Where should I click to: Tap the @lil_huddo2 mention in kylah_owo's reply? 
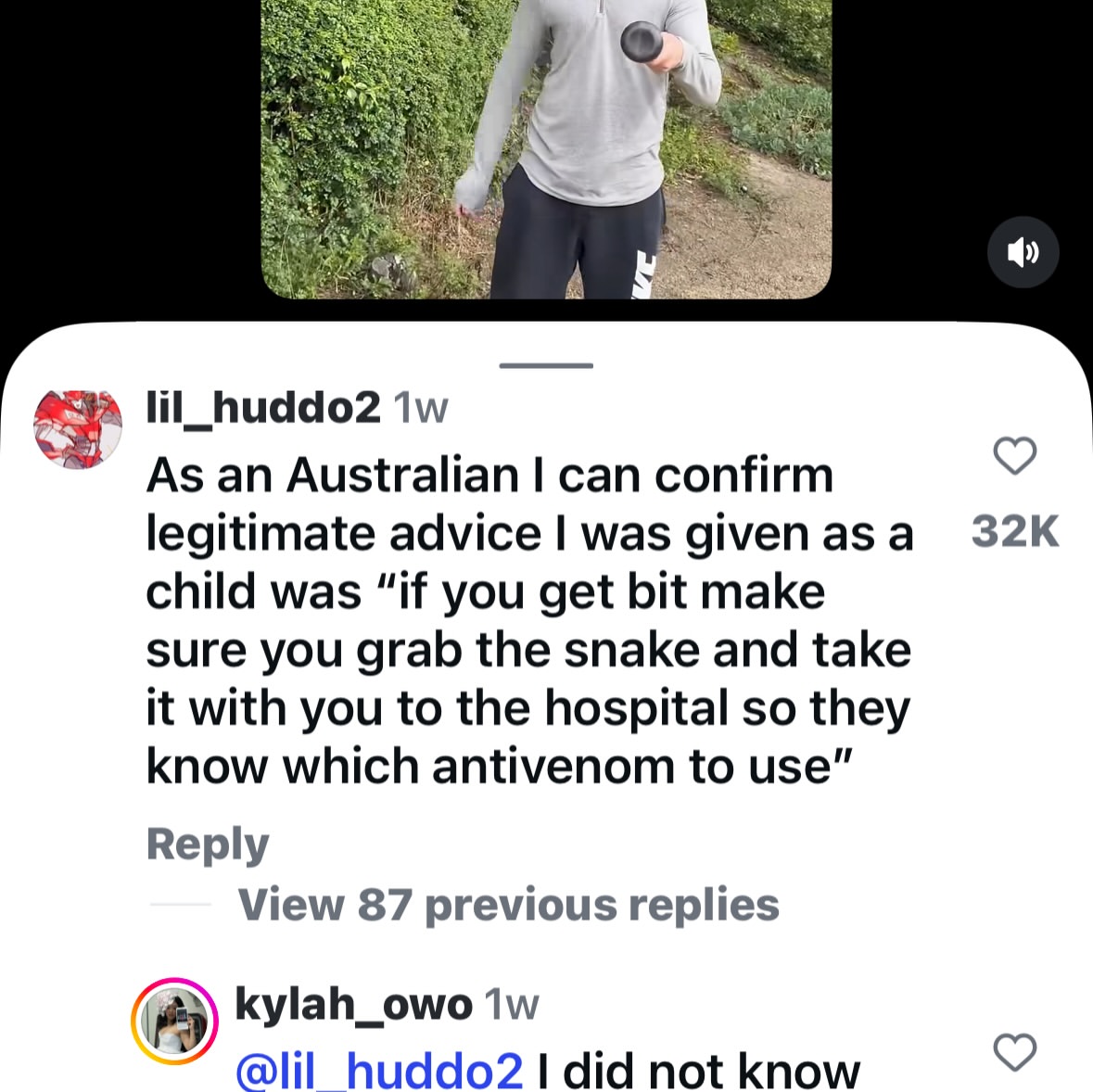click(379, 1071)
